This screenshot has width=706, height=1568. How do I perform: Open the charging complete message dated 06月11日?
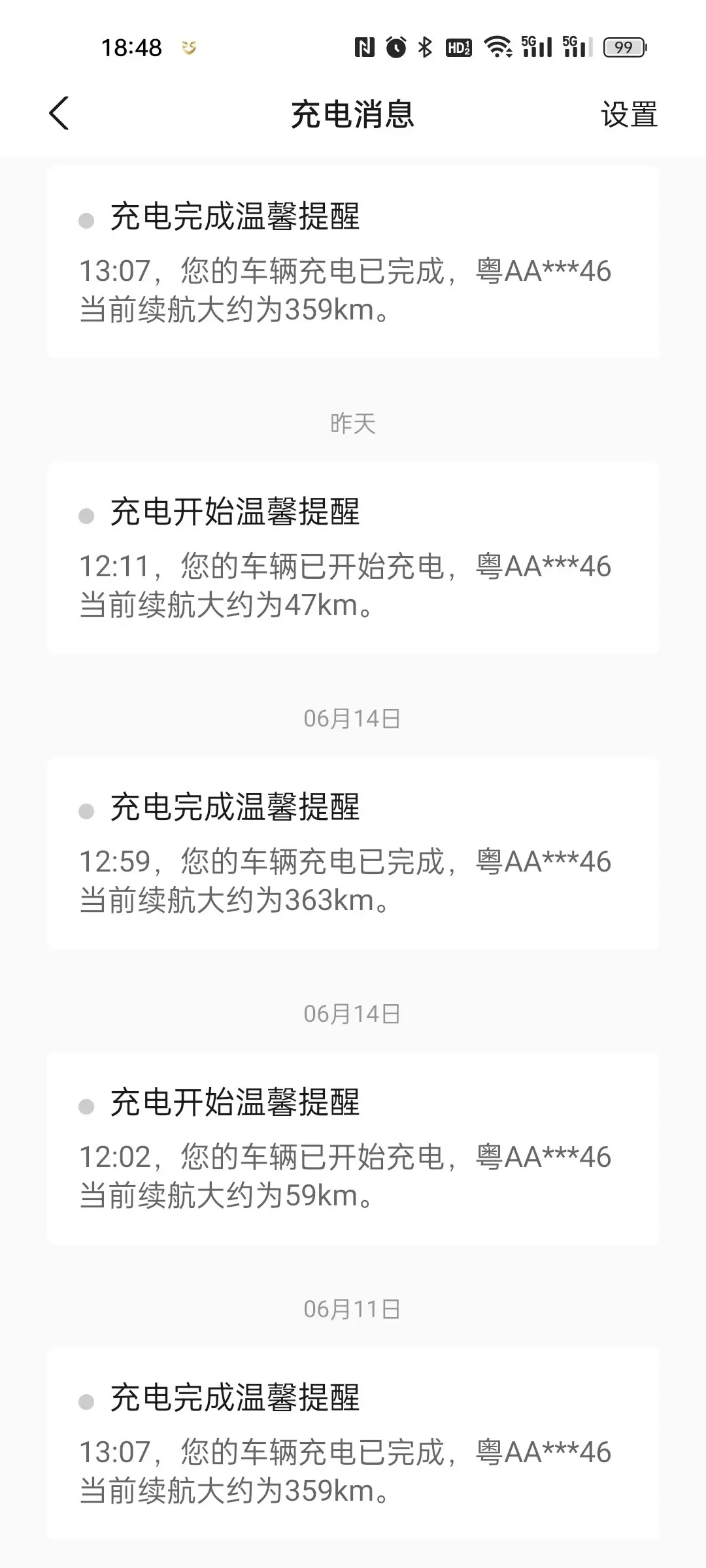pyautogui.click(x=353, y=1444)
